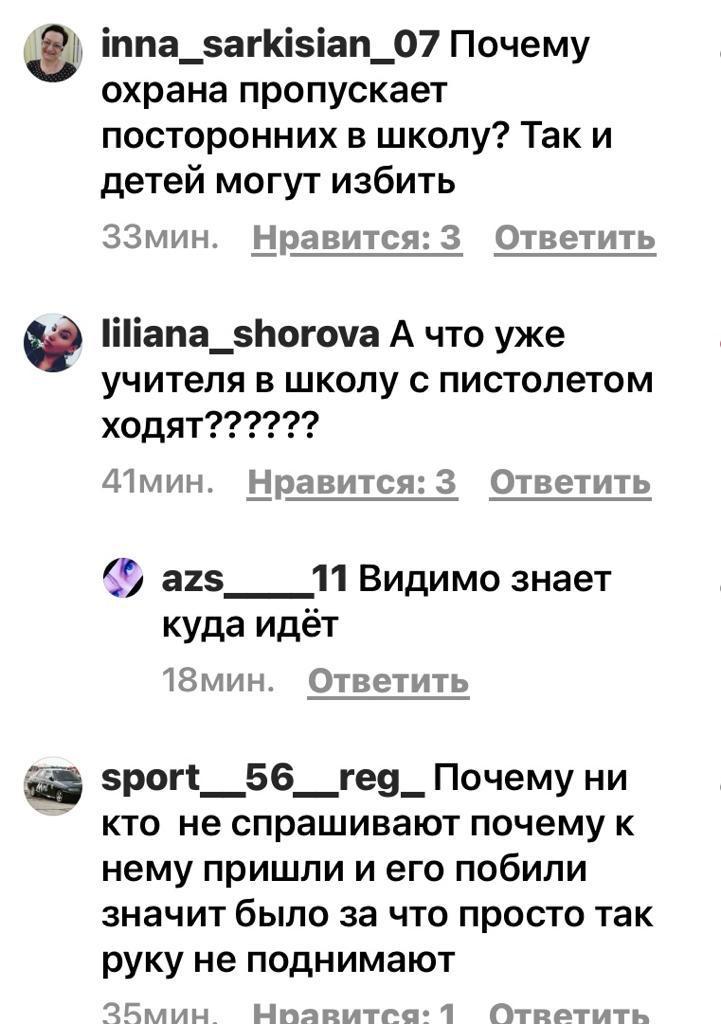Reply to azs_____11's comment
Viewport: 721px width, 1024px height.
click(x=388, y=681)
